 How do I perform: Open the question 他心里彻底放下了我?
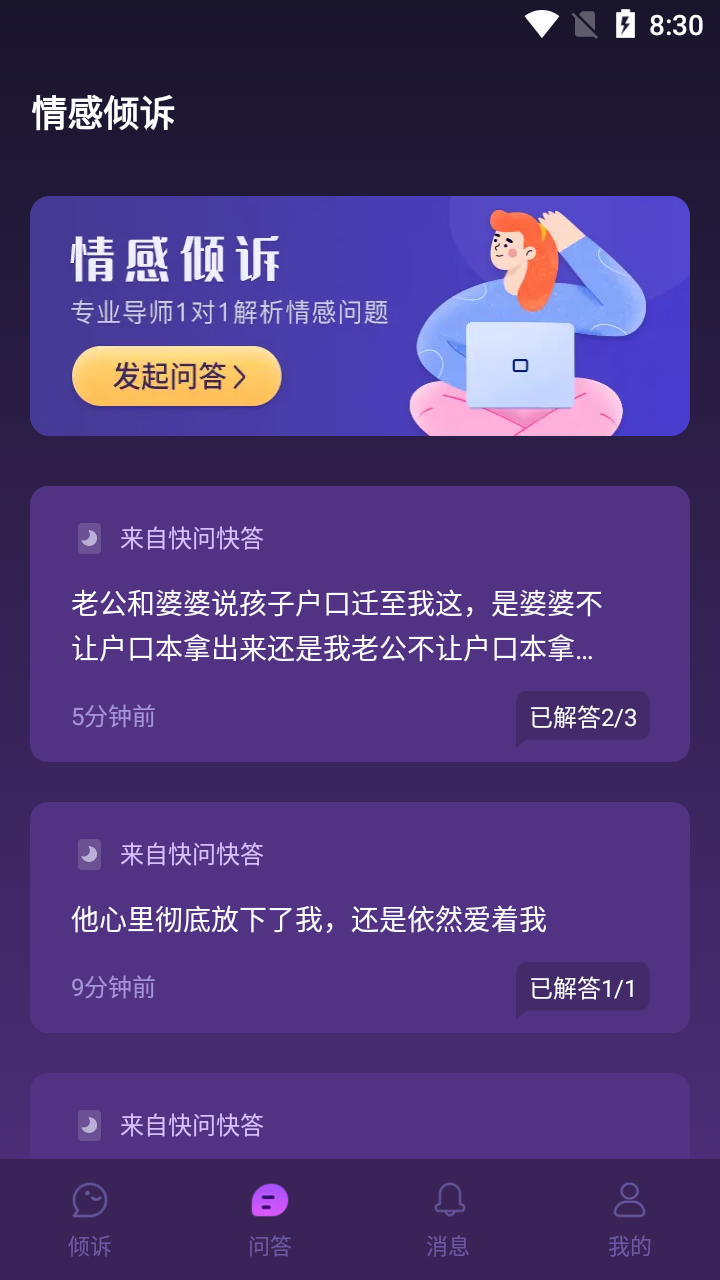tap(309, 919)
